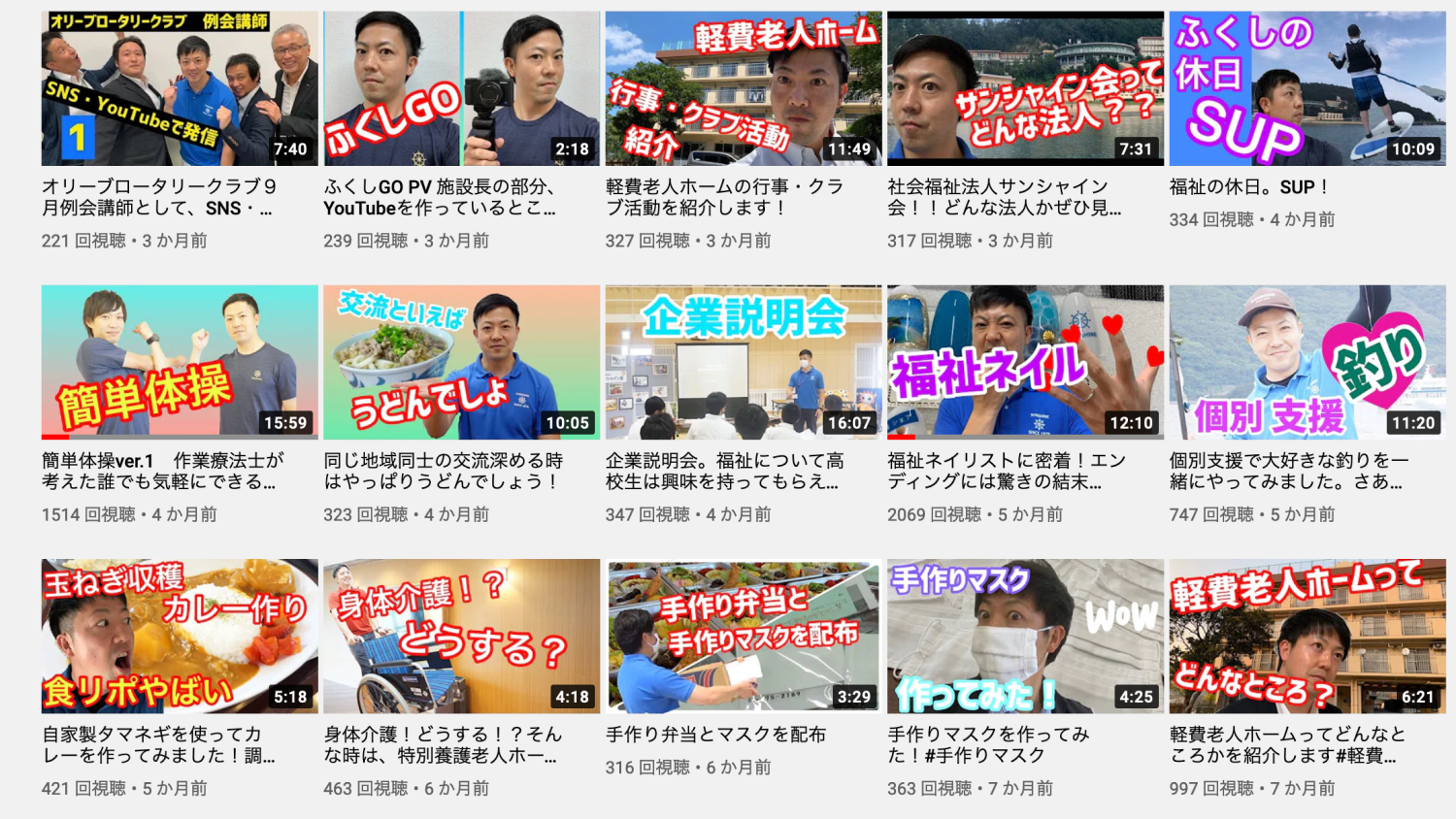Open 手作り弁当とマスクを配布 video

pos(743,637)
